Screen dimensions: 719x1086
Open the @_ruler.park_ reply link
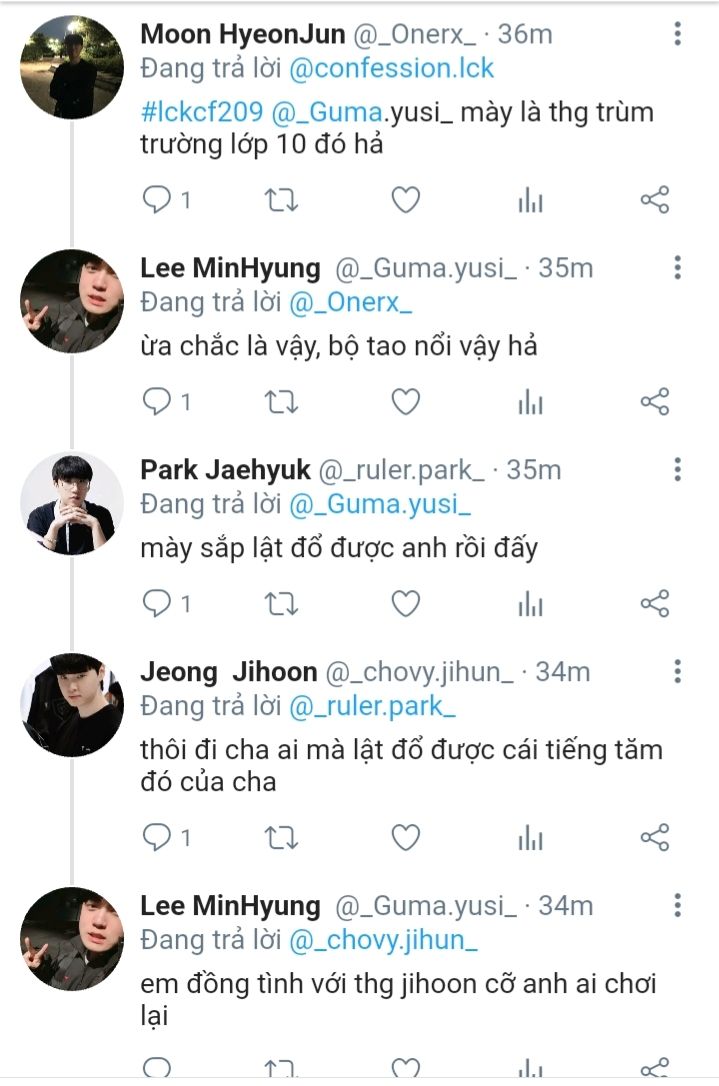(x=372, y=706)
